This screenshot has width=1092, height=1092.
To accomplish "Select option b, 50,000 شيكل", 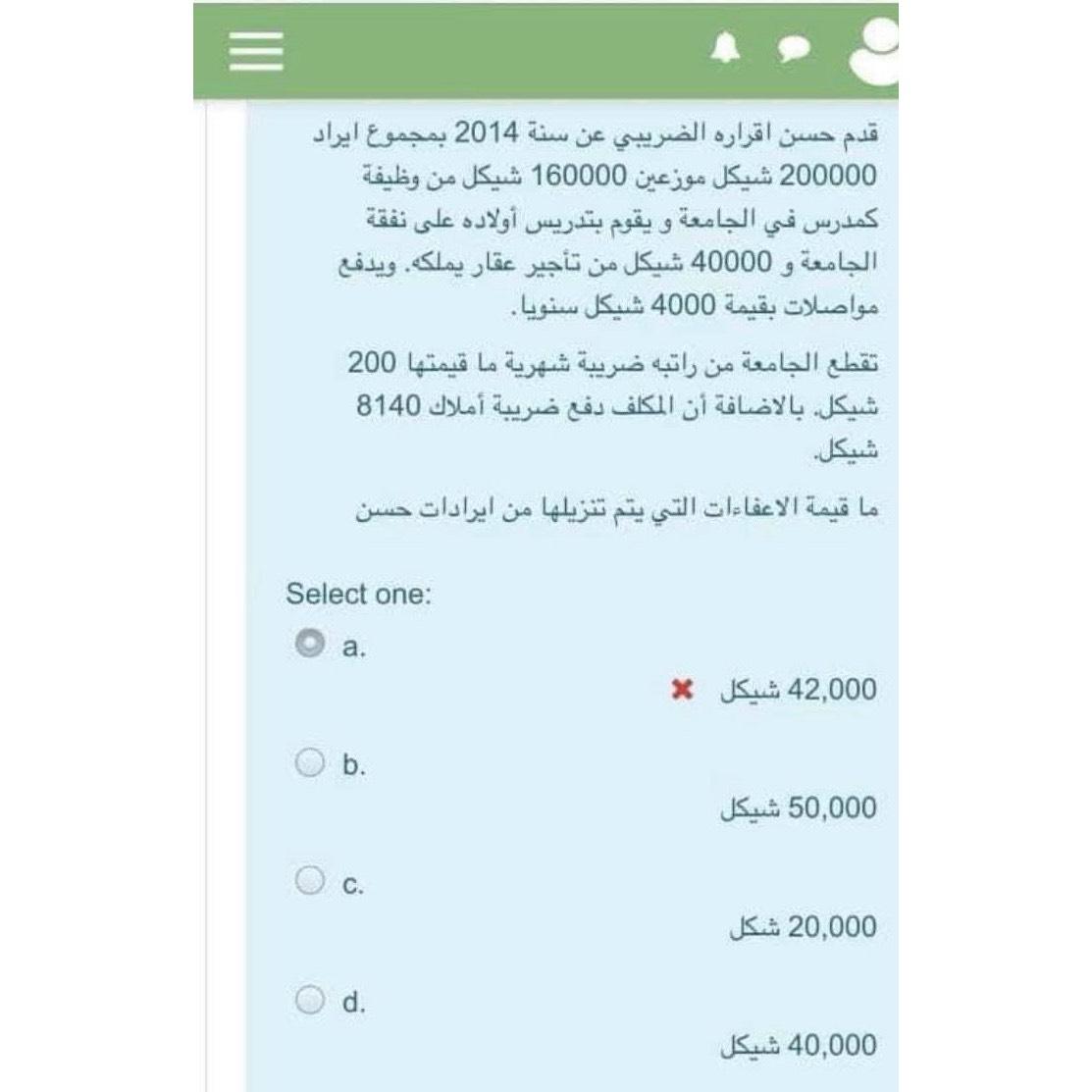I will coord(310,762).
